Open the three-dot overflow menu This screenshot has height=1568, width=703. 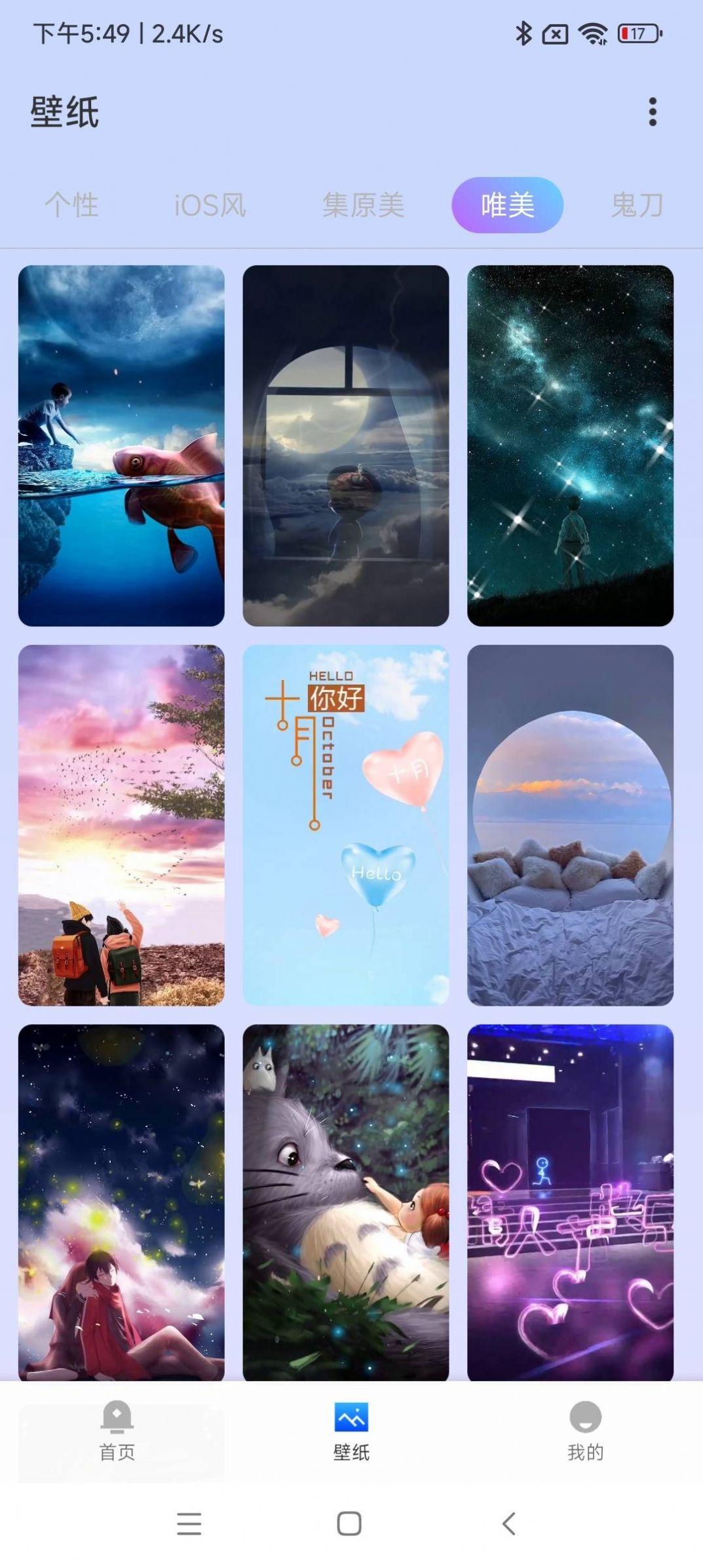click(x=652, y=112)
